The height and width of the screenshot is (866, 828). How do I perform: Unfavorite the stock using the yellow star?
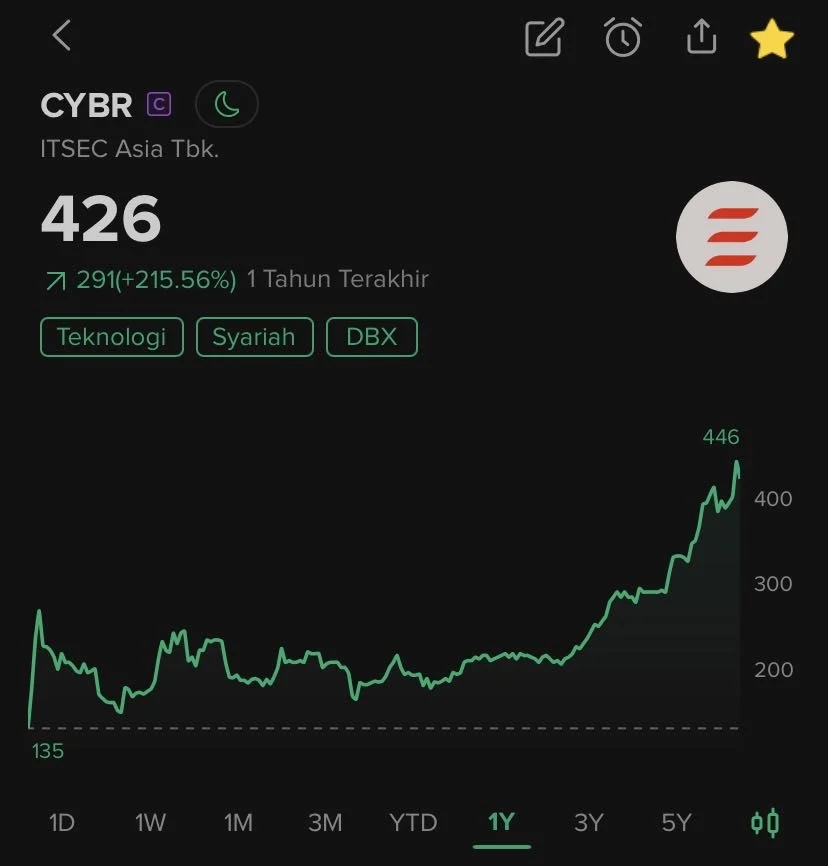click(x=773, y=37)
